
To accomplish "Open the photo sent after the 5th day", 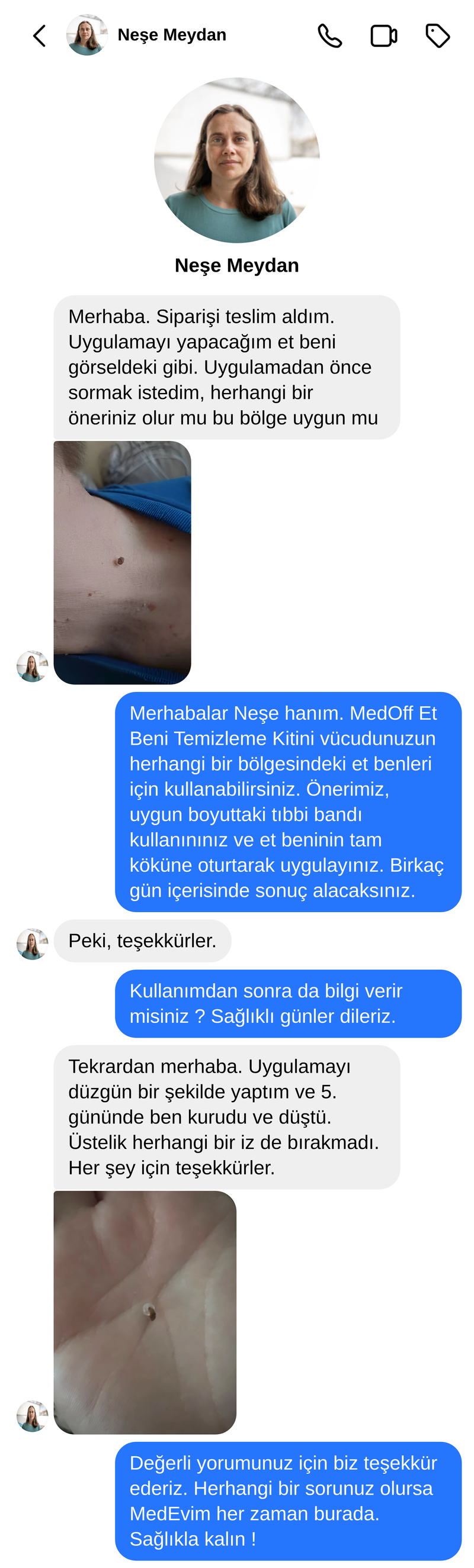I will [x=145, y=1312].
